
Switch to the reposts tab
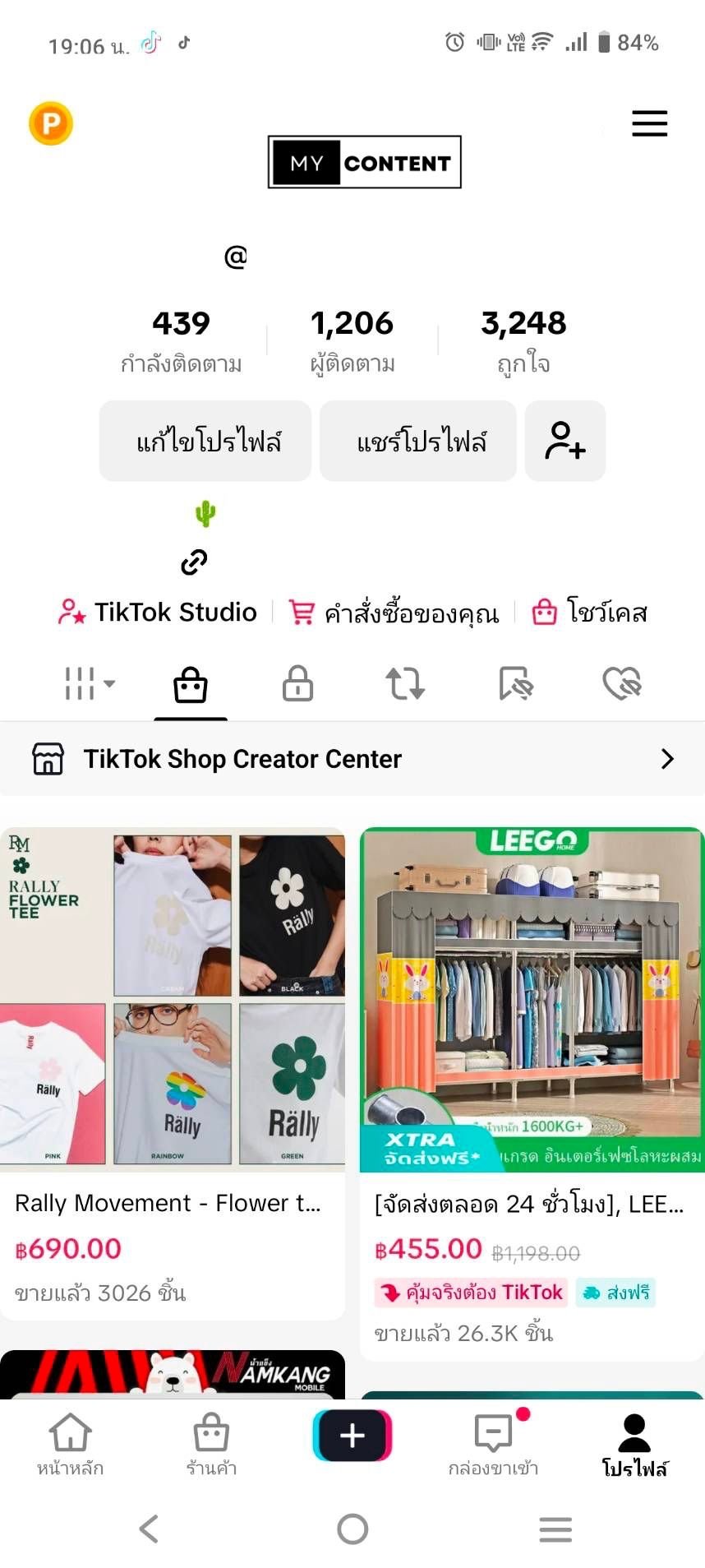[405, 683]
